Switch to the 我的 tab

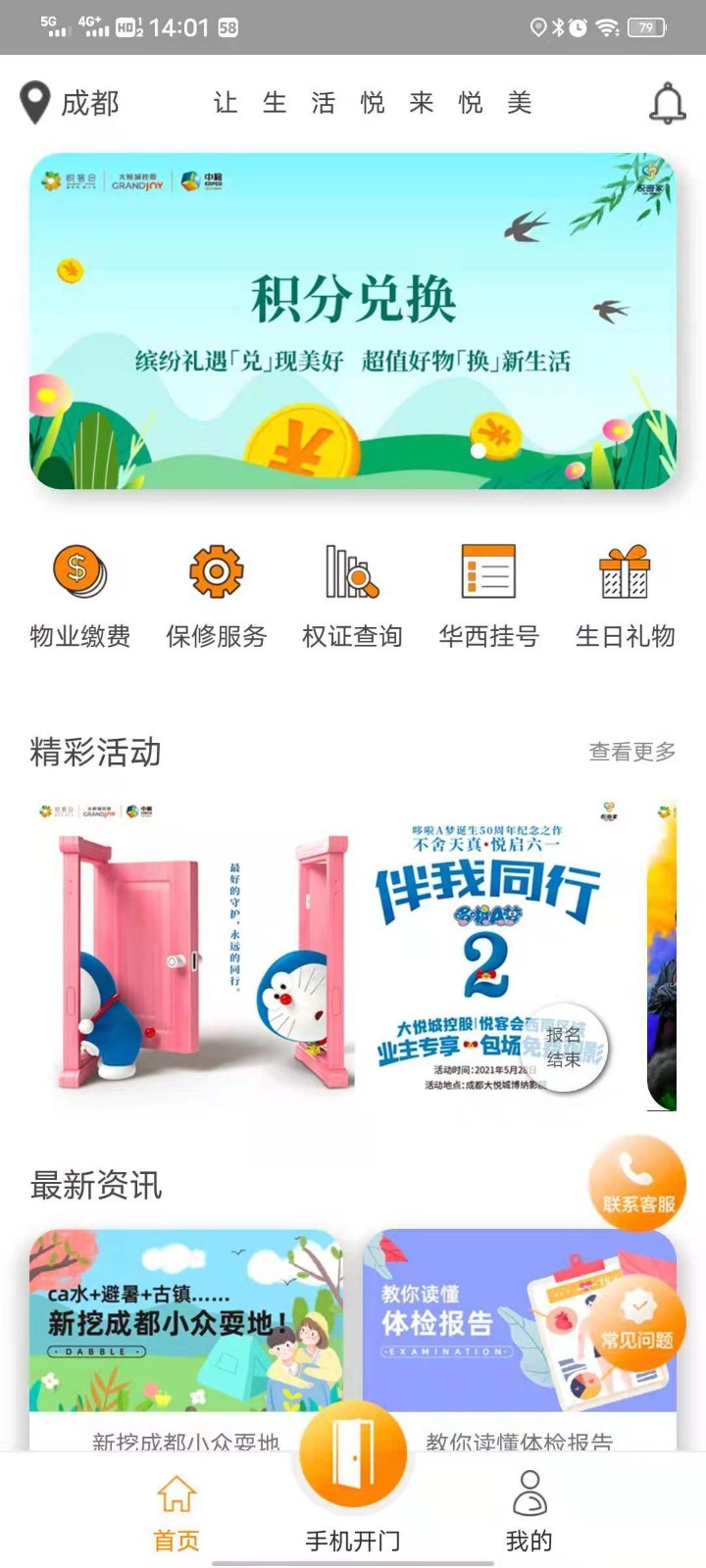[x=529, y=1513]
